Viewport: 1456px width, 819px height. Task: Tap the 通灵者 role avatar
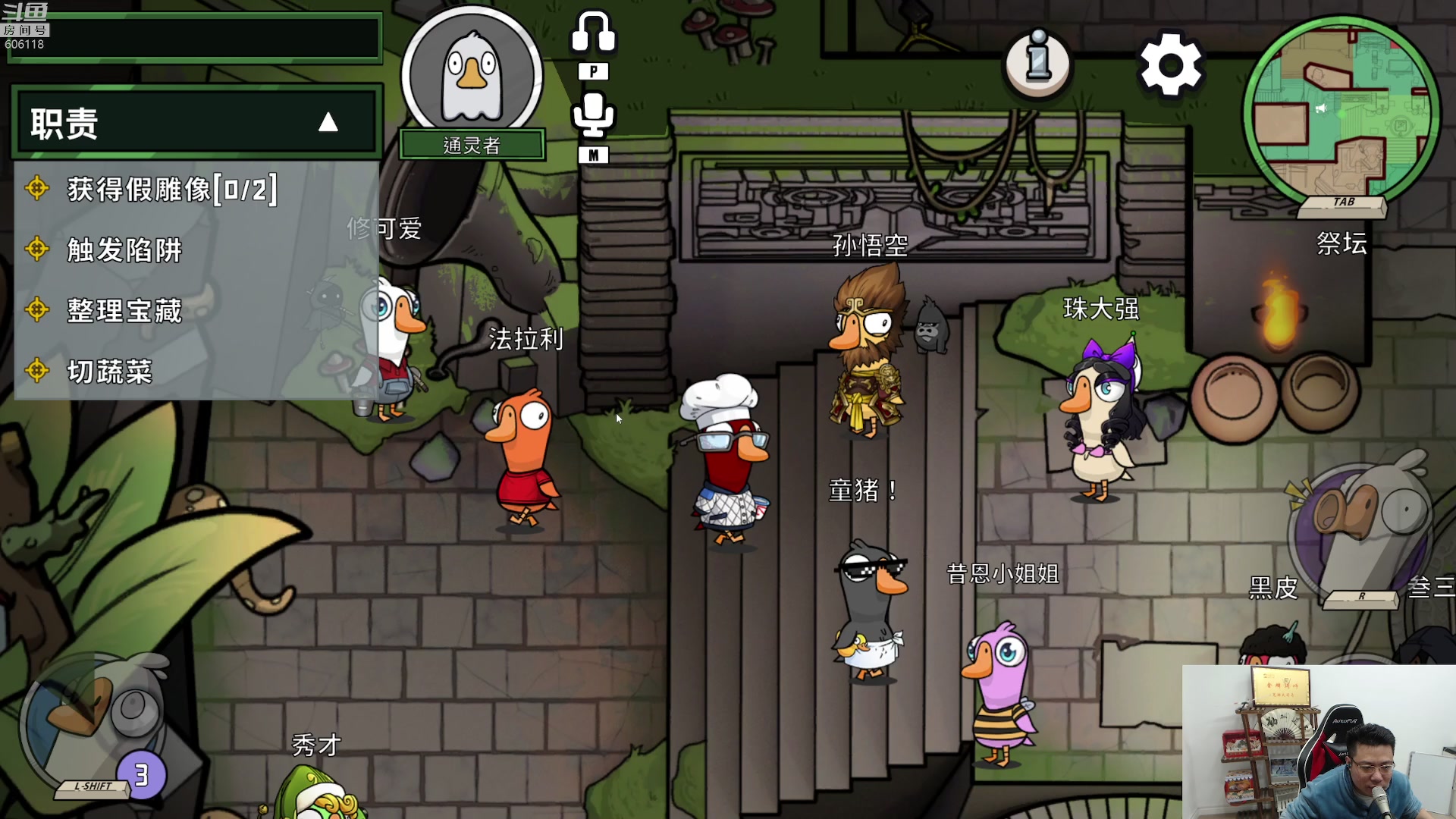click(x=472, y=76)
